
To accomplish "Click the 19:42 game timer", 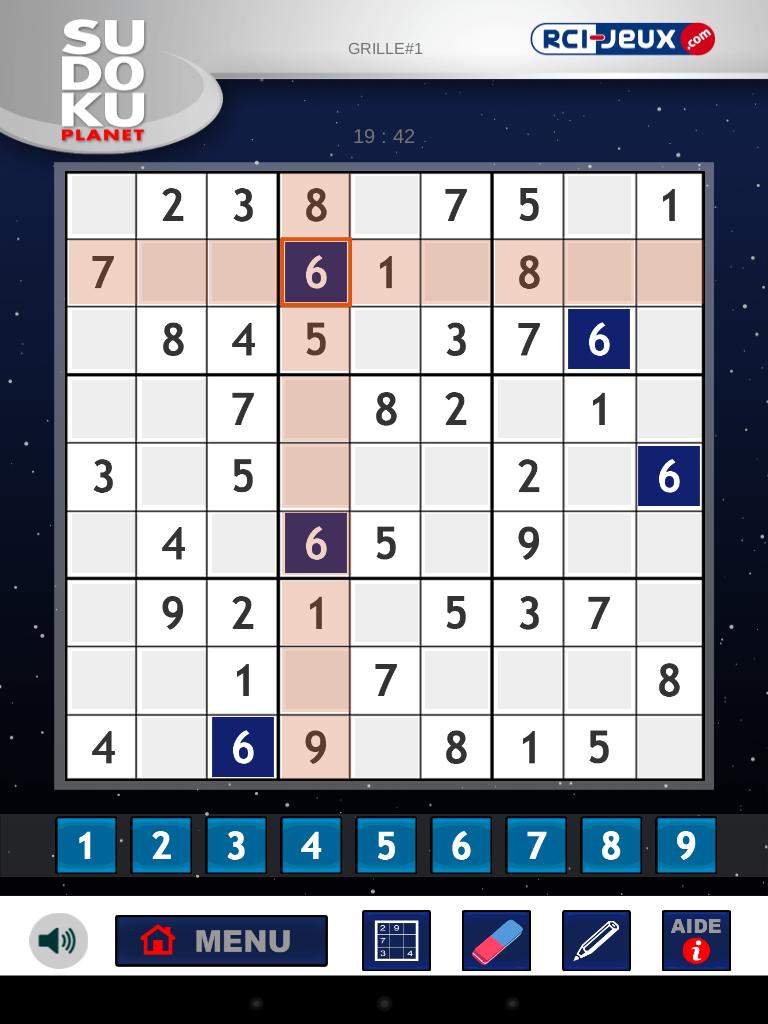I will coord(385,136).
